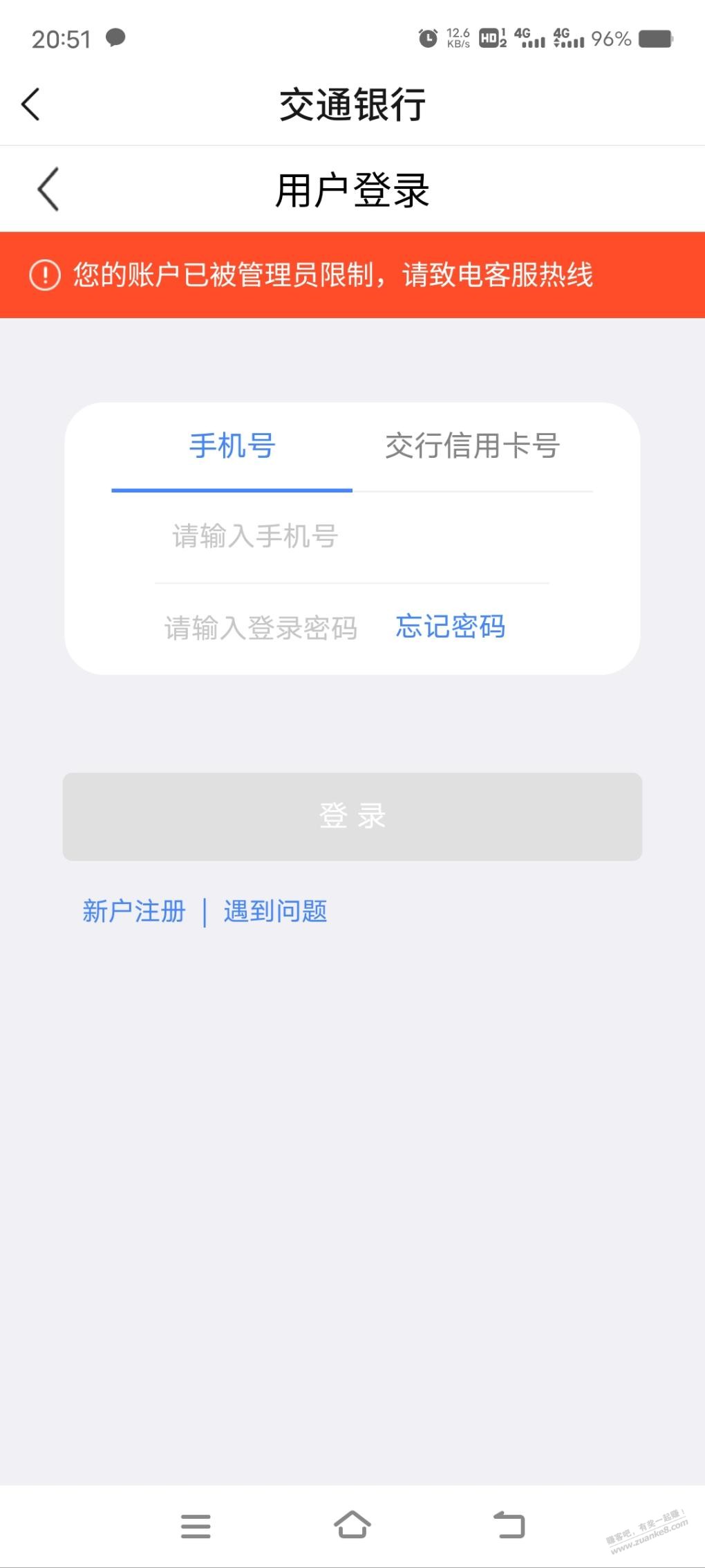Tap the 4G signal indicator

532,38
